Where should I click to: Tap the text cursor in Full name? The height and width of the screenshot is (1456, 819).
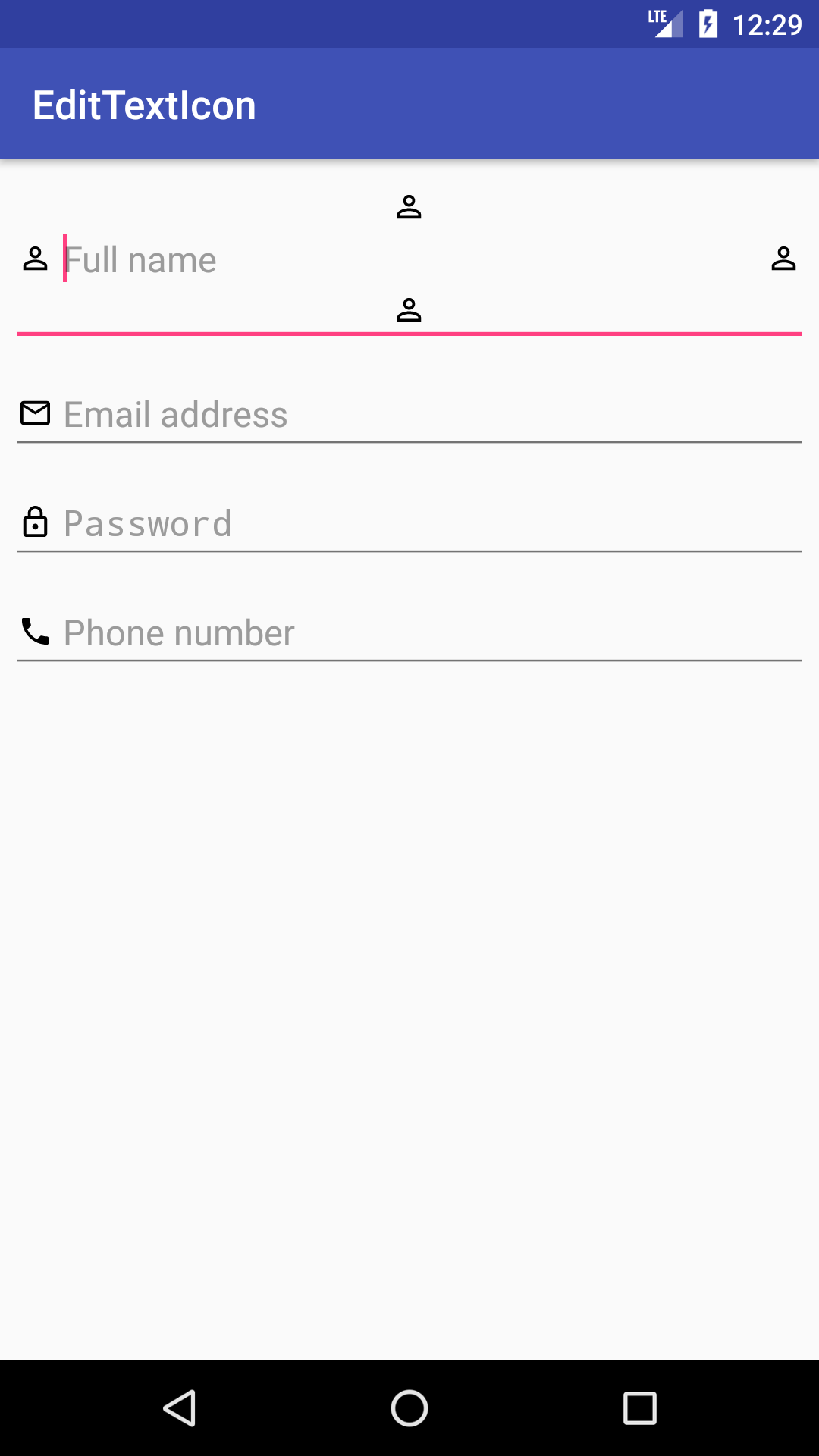(x=64, y=259)
